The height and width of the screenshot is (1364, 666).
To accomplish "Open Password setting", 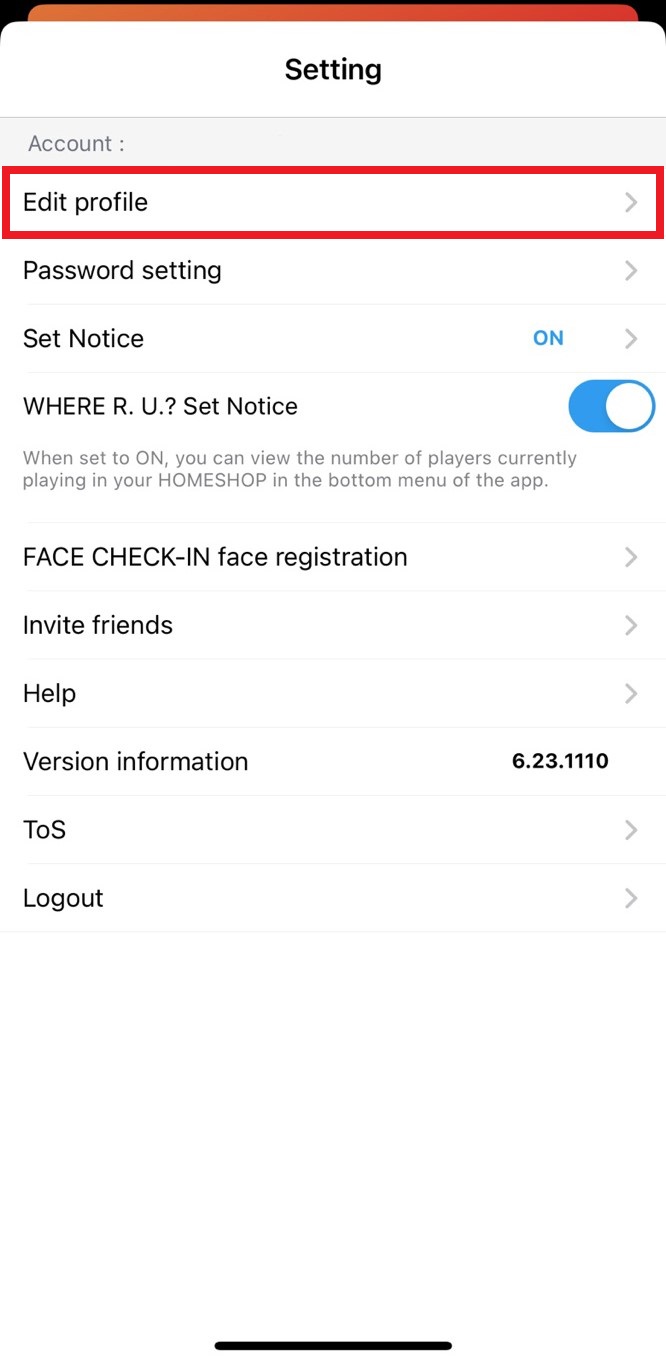I will click(333, 270).
